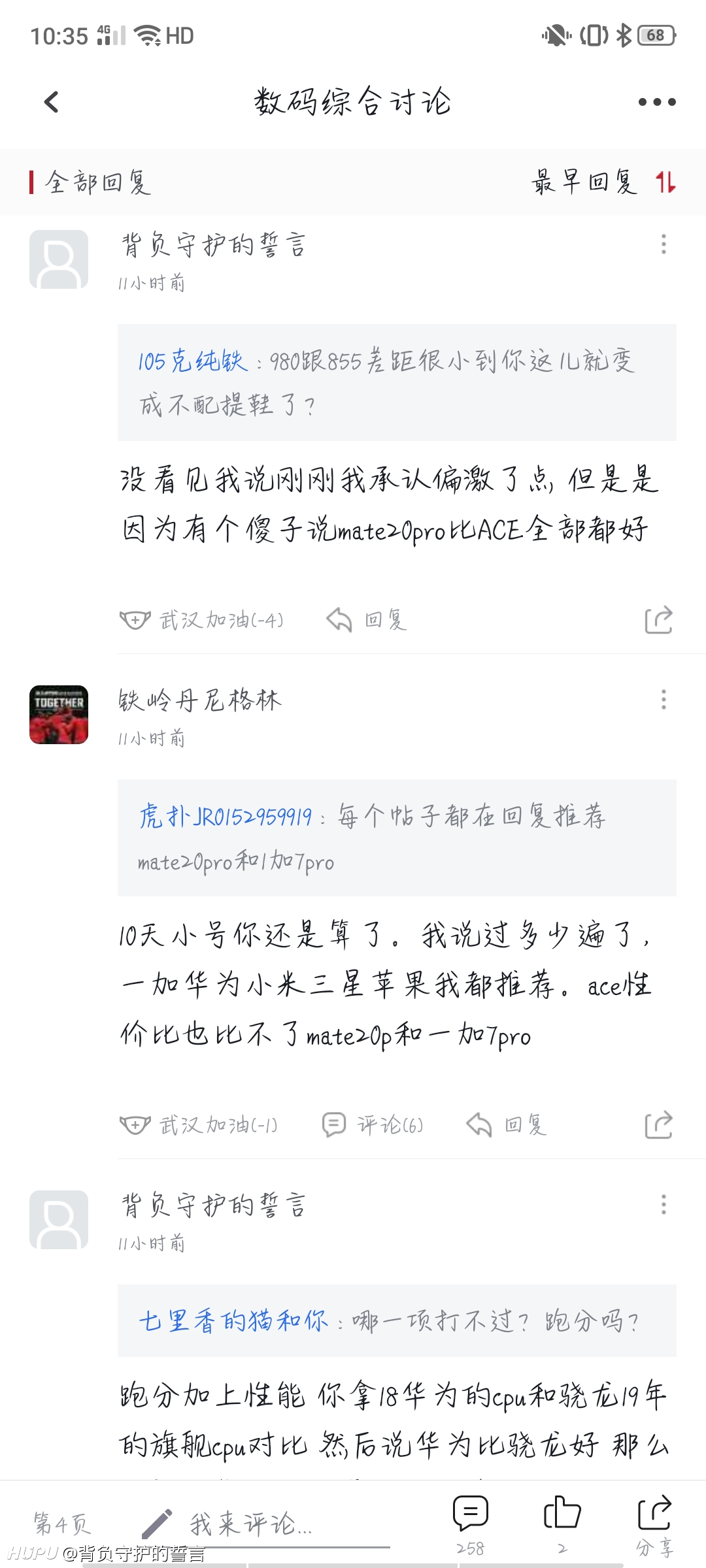Open the top-right three-dot overflow menu
The image size is (706, 1568).
click(x=657, y=102)
